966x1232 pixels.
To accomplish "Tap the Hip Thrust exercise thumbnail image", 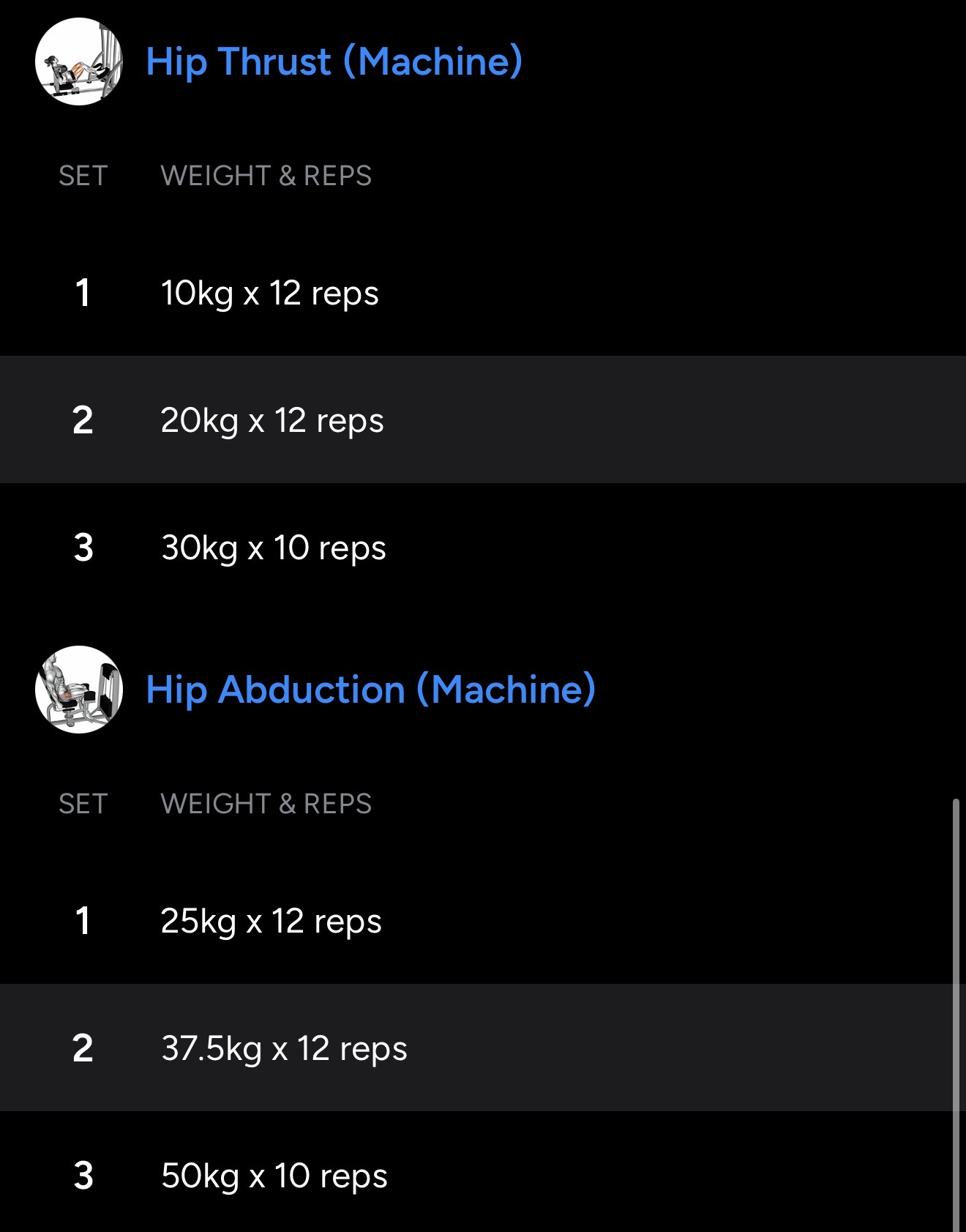I will pos(79,61).
